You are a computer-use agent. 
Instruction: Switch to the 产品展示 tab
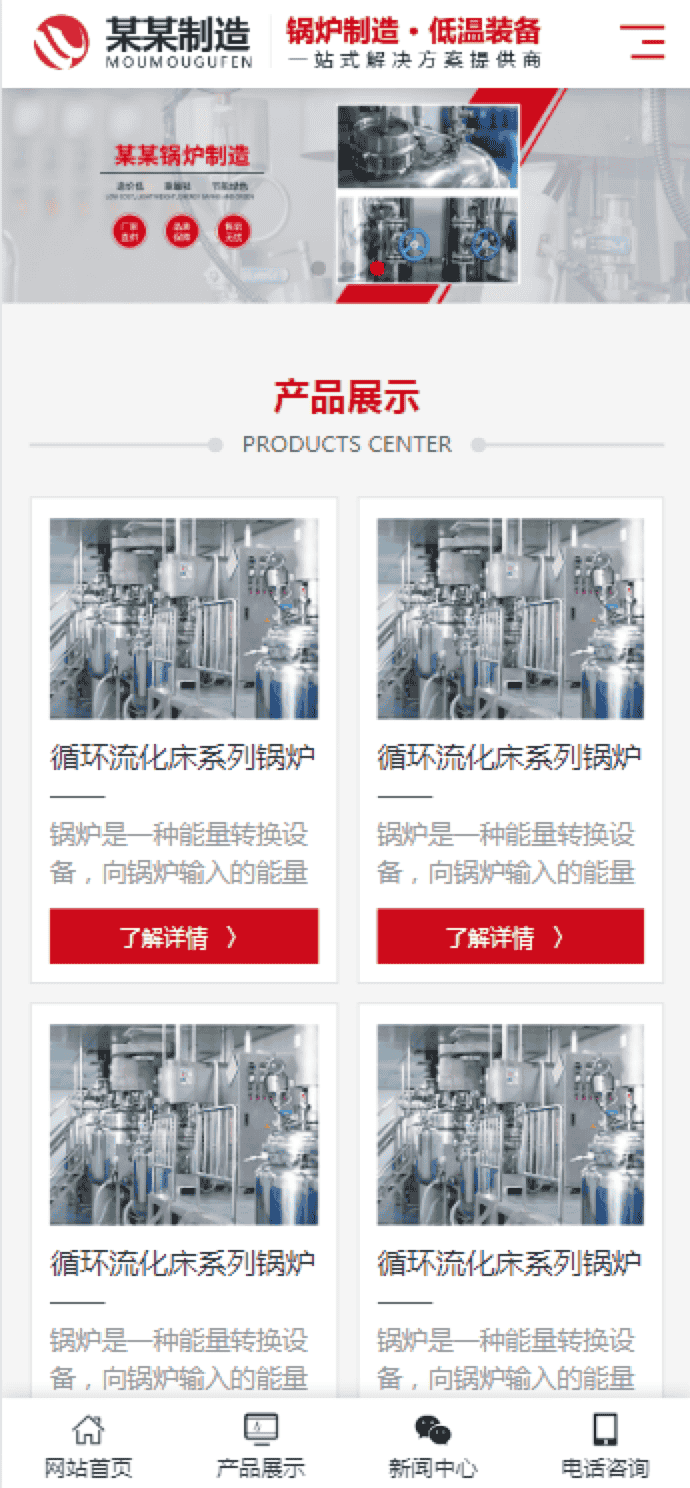click(260, 1445)
